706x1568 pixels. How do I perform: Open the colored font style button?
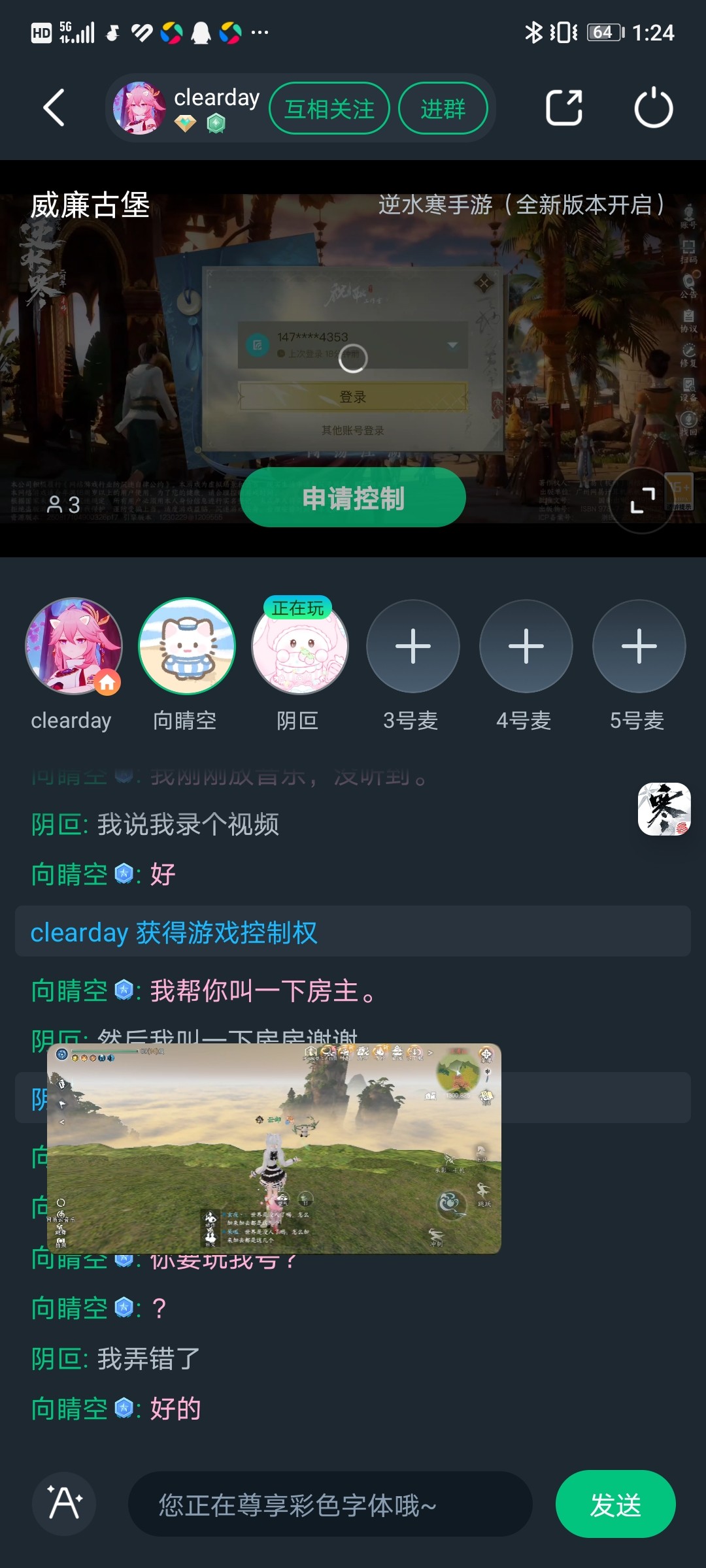(x=64, y=1503)
